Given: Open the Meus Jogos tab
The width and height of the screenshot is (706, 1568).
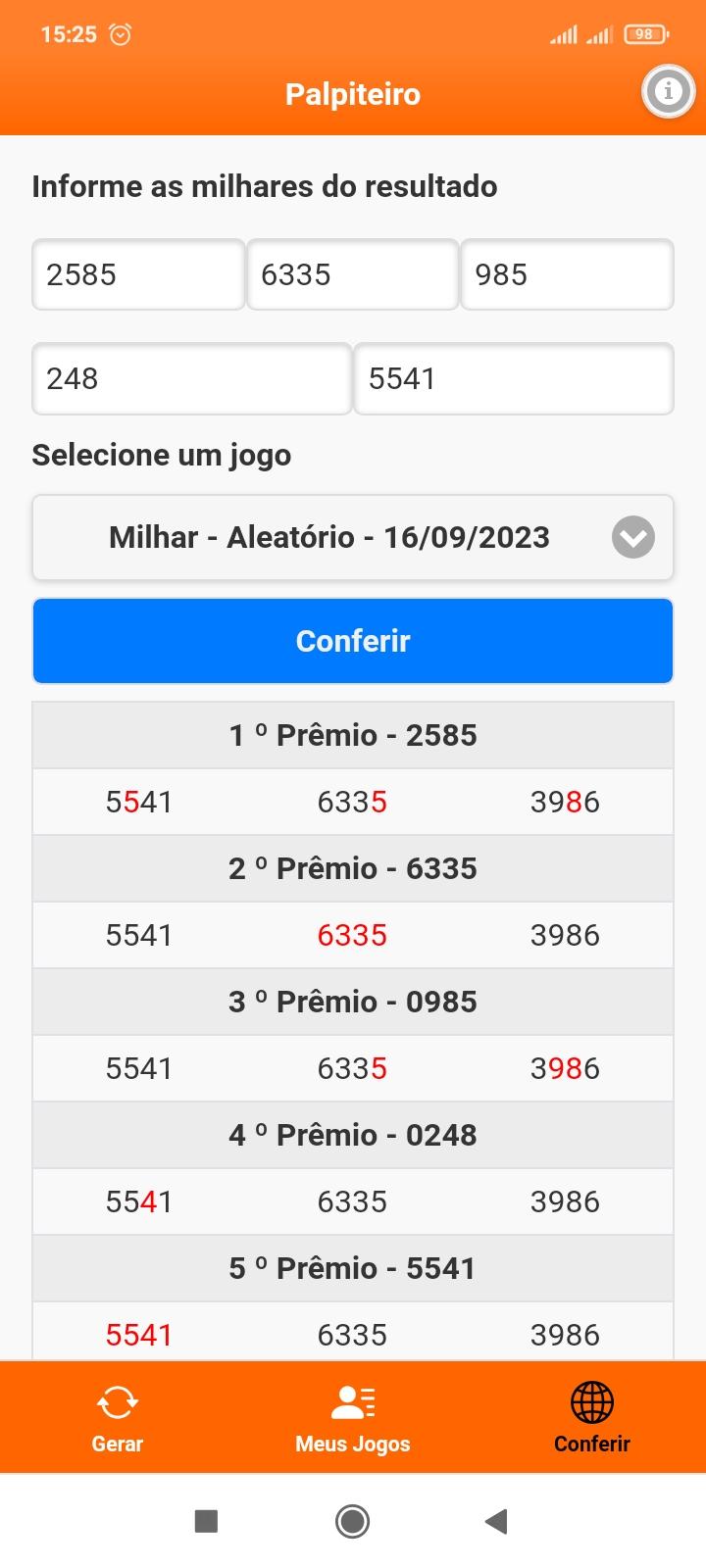Looking at the screenshot, I should [353, 1417].
